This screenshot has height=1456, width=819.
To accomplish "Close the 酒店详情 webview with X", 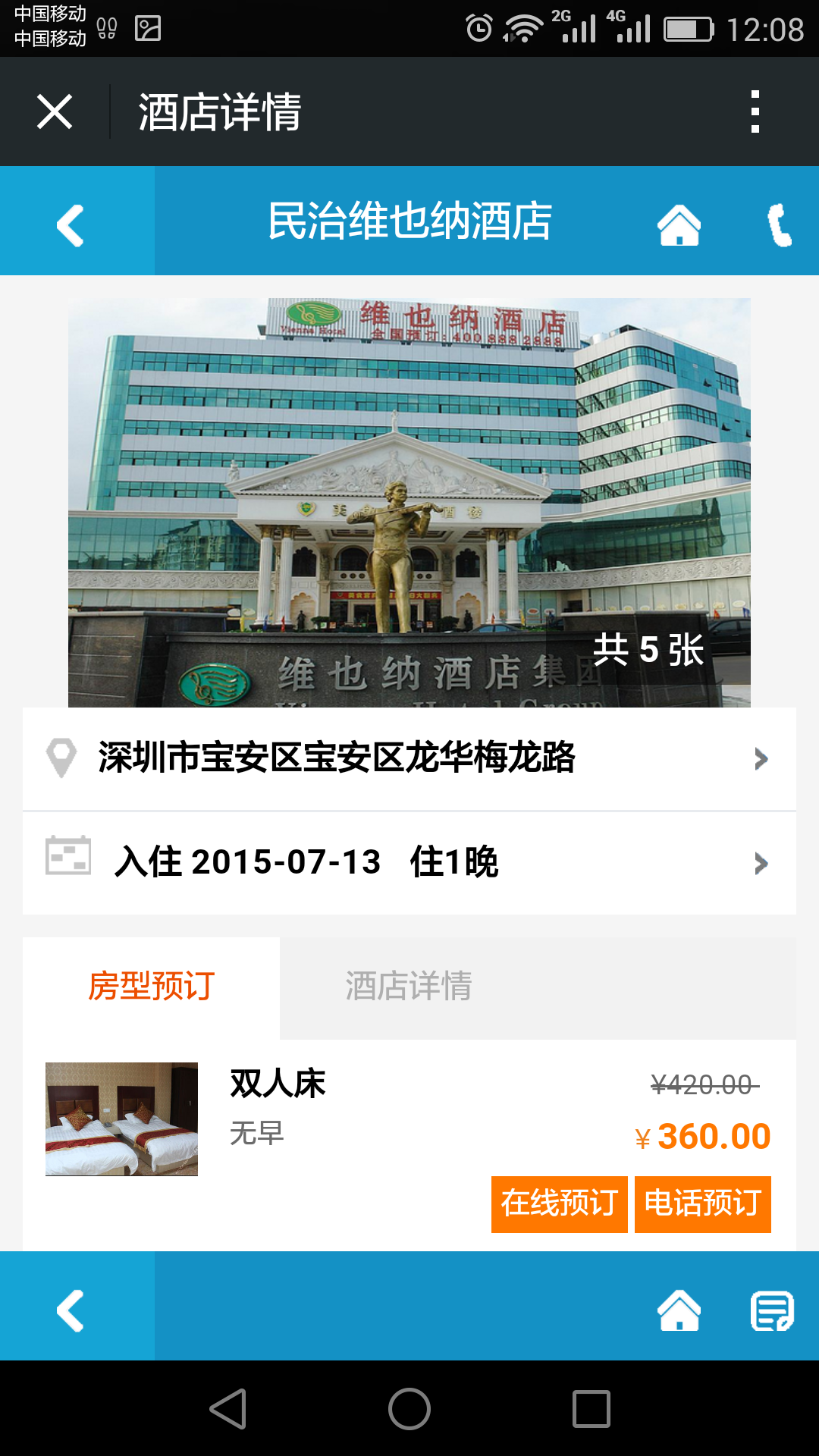I will 55,112.
